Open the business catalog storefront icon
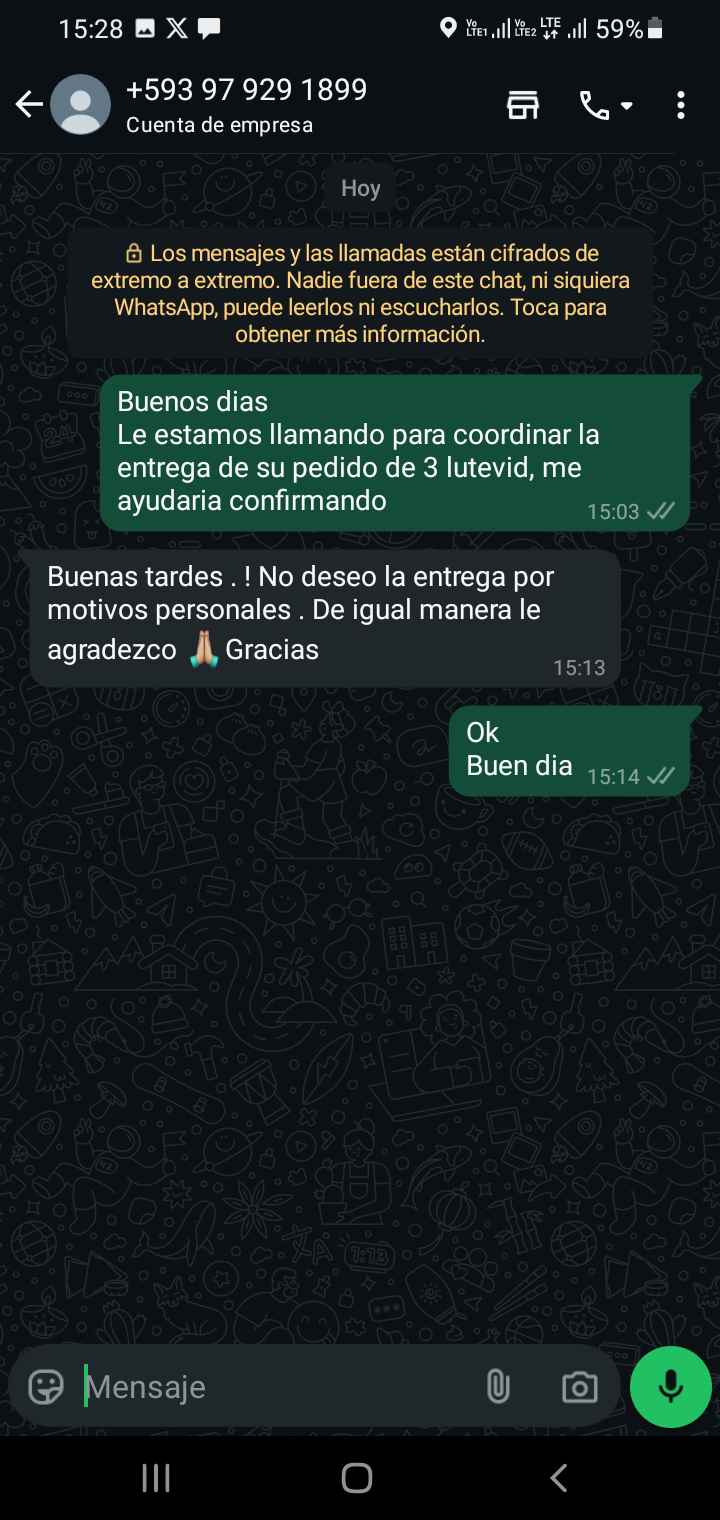This screenshot has width=720, height=1520. coord(523,105)
